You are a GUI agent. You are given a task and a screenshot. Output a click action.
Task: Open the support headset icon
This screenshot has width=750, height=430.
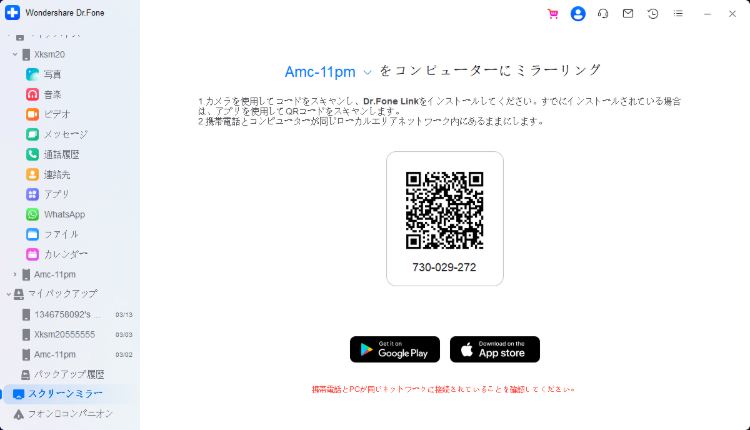[x=603, y=14]
